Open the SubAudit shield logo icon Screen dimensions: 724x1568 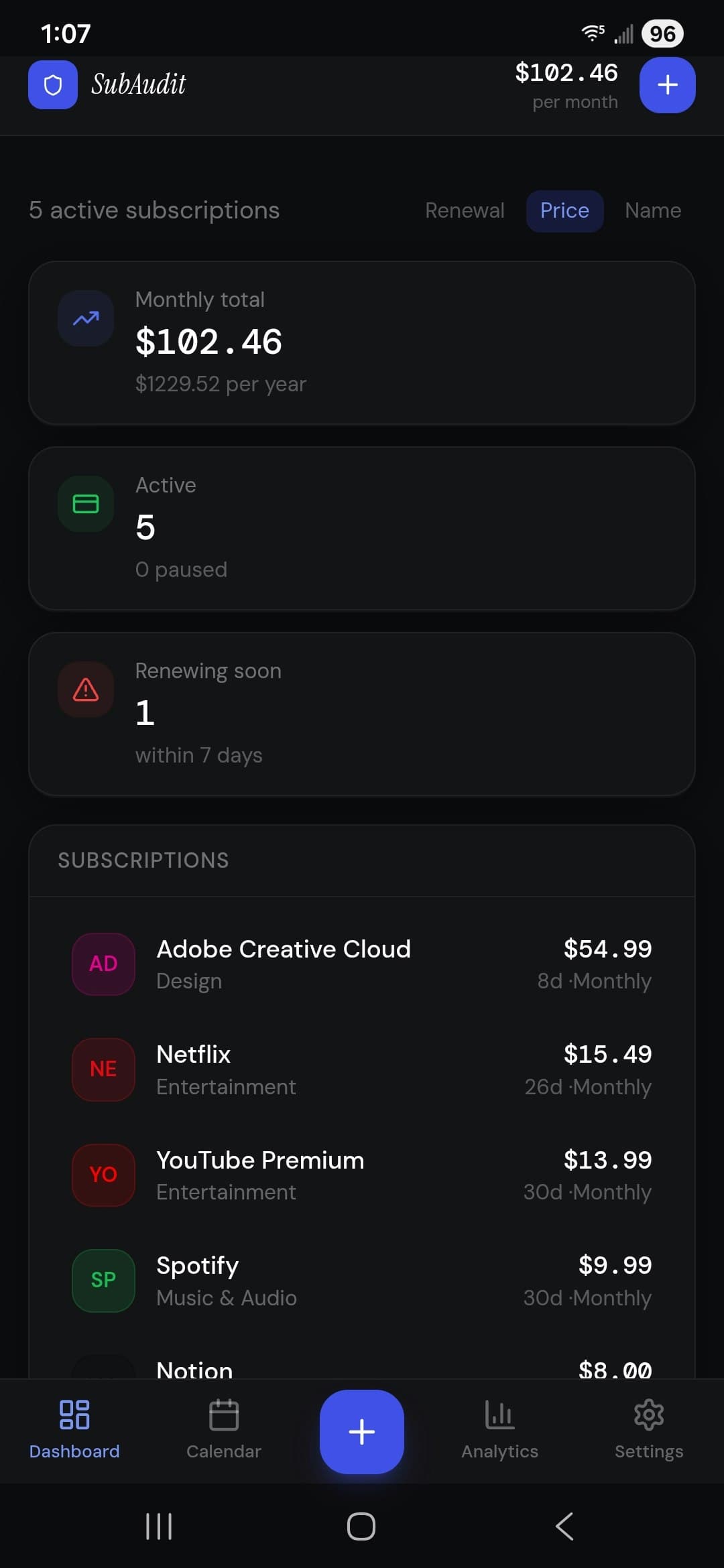[x=52, y=84]
